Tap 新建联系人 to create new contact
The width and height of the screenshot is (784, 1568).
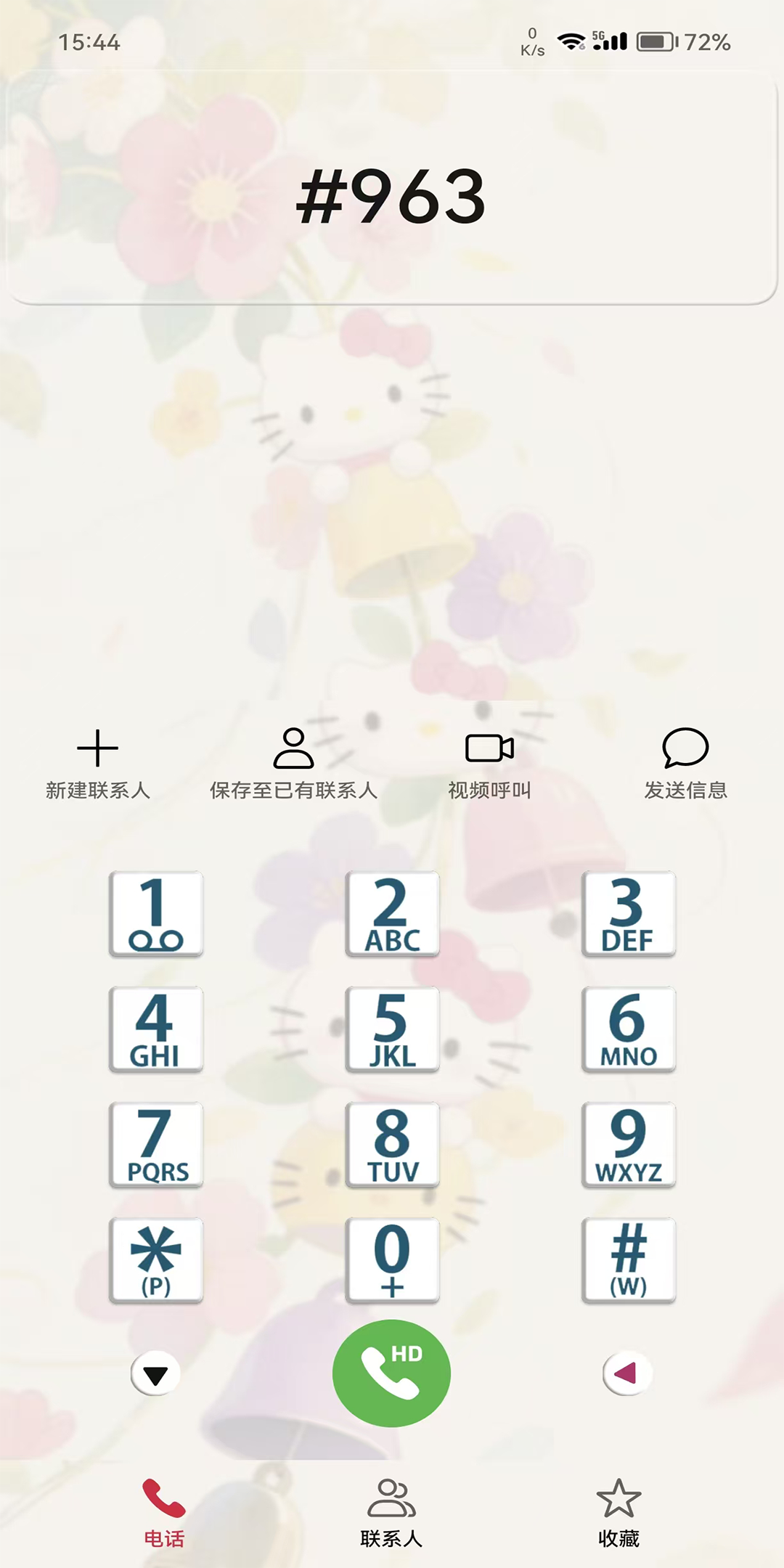(x=97, y=764)
